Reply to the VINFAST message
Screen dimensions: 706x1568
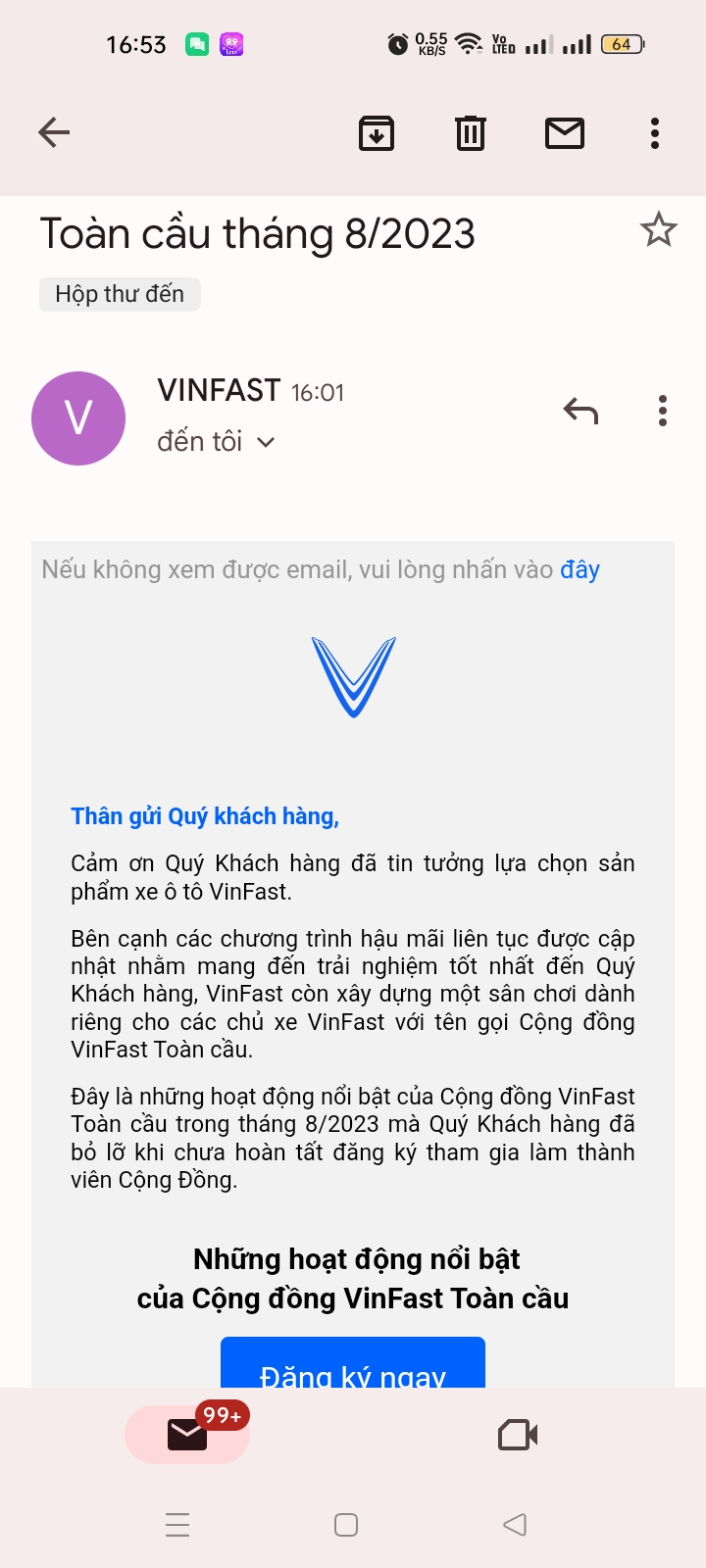pos(580,411)
